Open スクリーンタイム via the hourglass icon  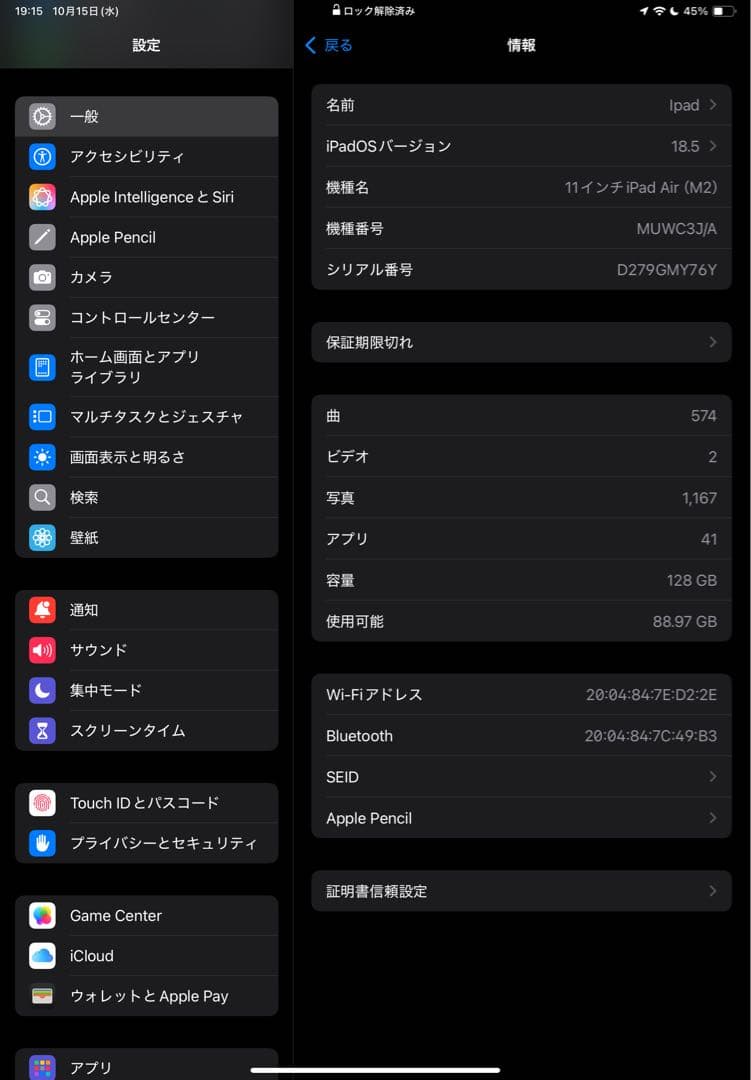42,731
